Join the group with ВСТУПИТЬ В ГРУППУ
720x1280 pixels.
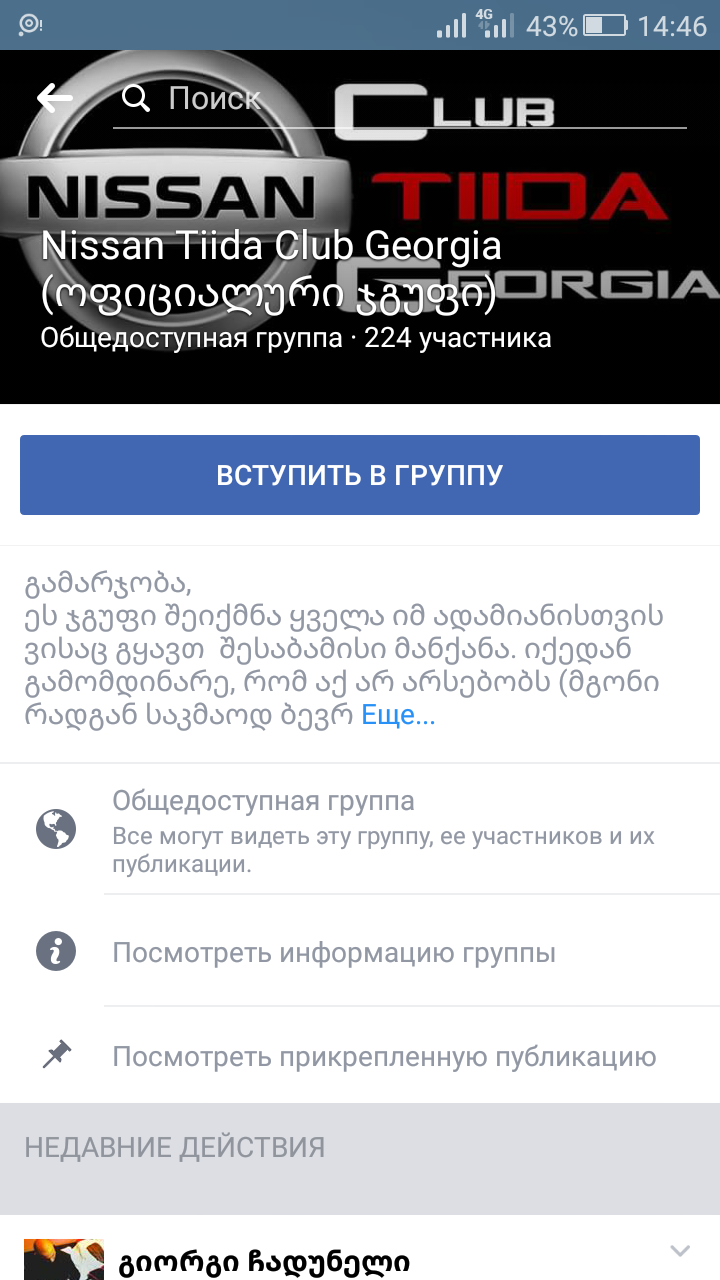(x=360, y=475)
